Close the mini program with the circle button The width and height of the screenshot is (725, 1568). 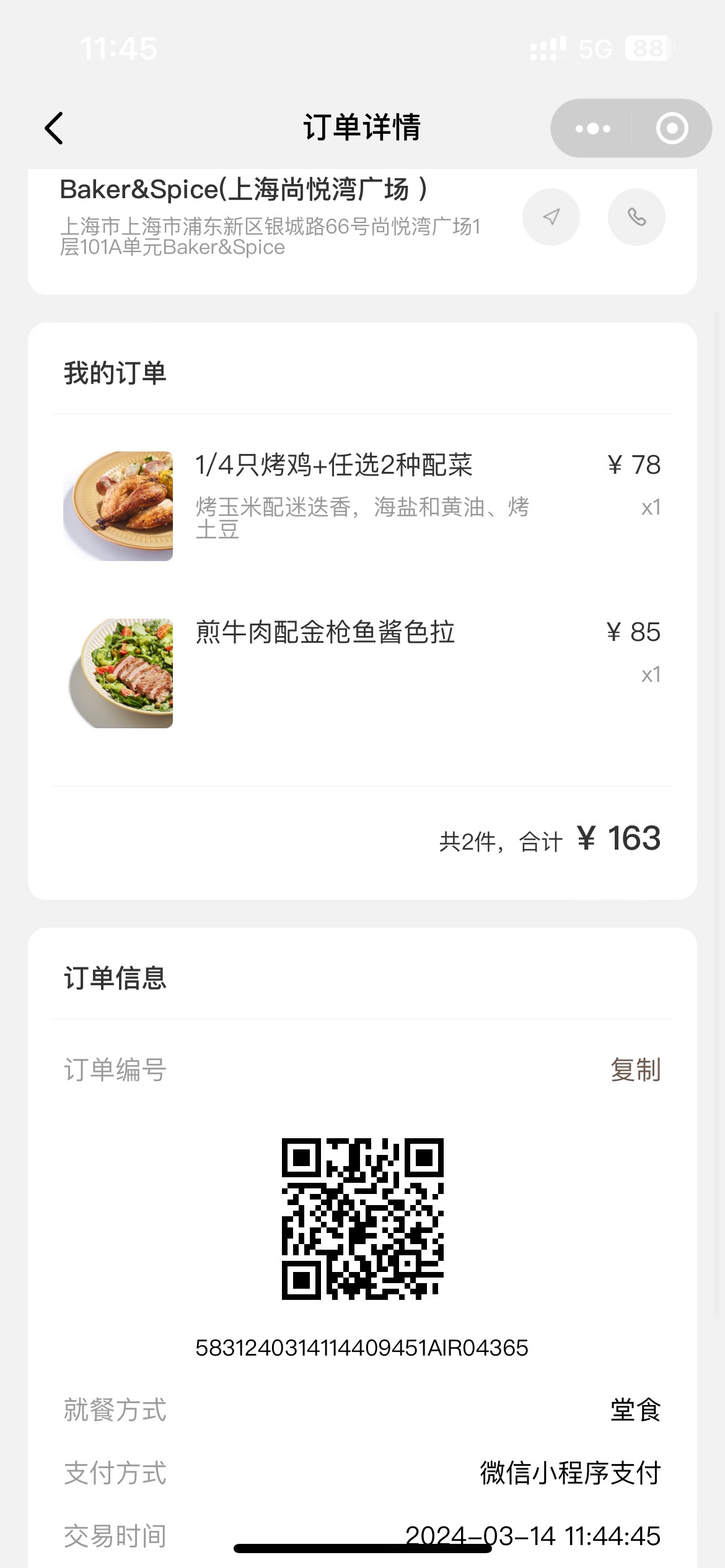click(672, 128)
